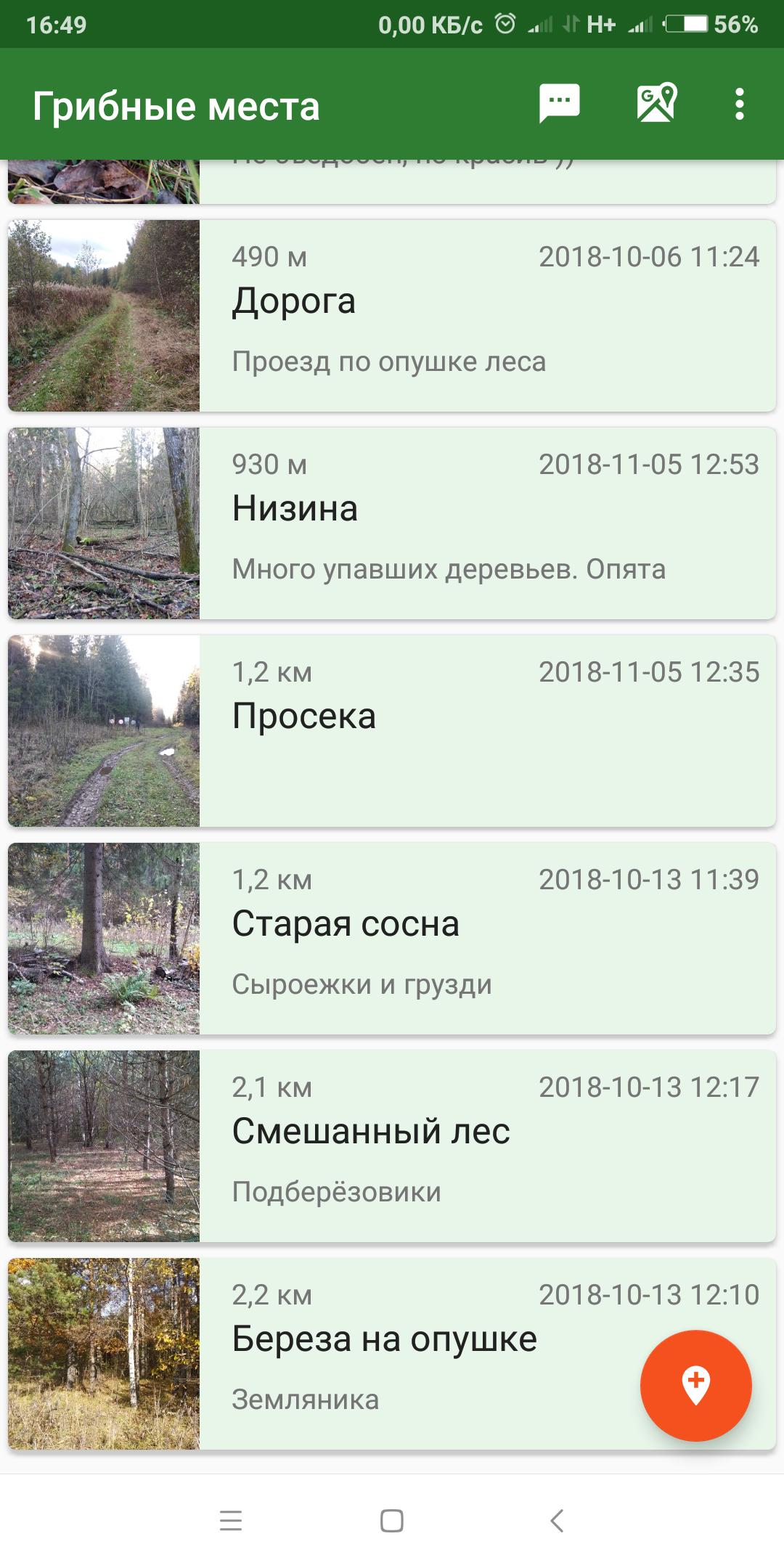
Task: Open Береза на опушке entry
Action: click(392, 1354)
